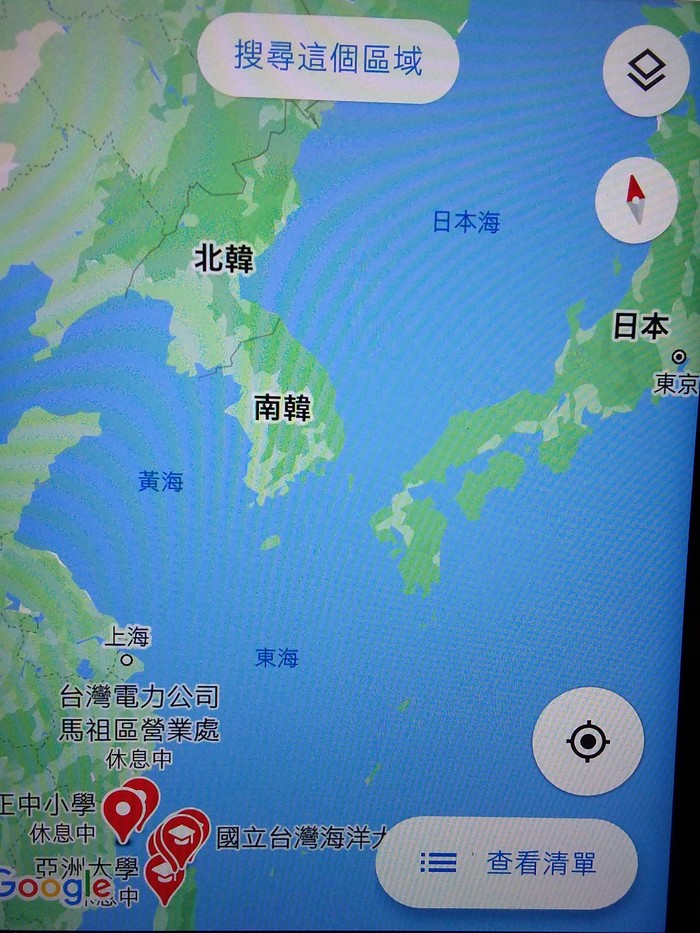Viewport: 700px width, 933px height.
Task: Reset map orientation with the compass
Action: pos(636,201)
